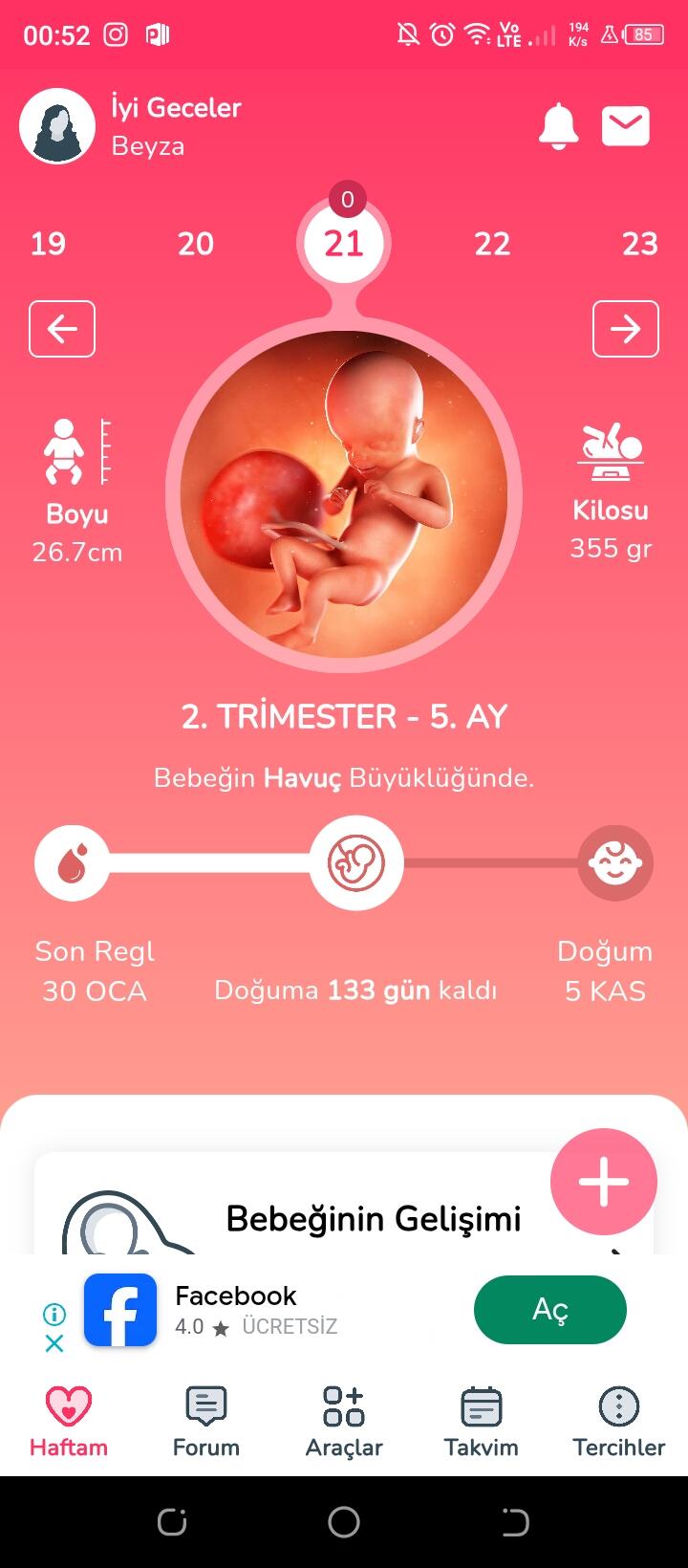The image size is (688, 1568).
Task: Tap the pink plus floating button
Action: [x=604, y=1182]
